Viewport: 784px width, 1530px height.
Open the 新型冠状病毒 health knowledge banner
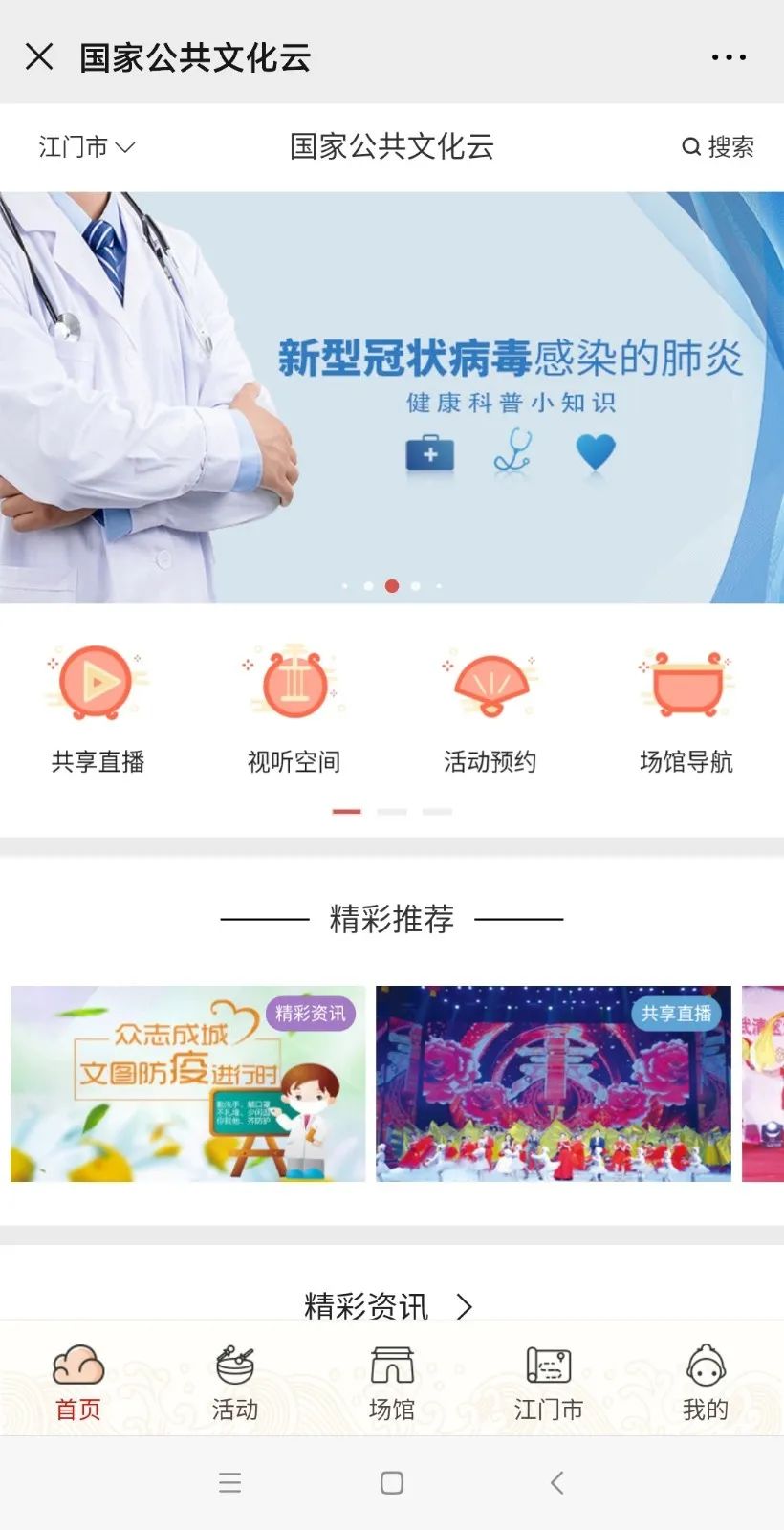(392, 397)
